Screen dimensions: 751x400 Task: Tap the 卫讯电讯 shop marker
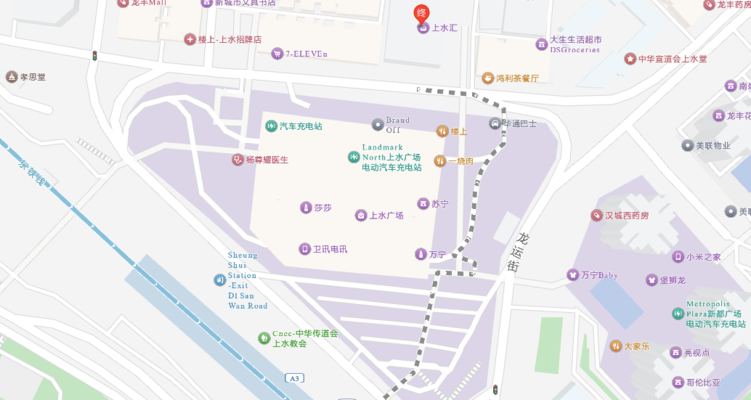(x=305, y=249)
